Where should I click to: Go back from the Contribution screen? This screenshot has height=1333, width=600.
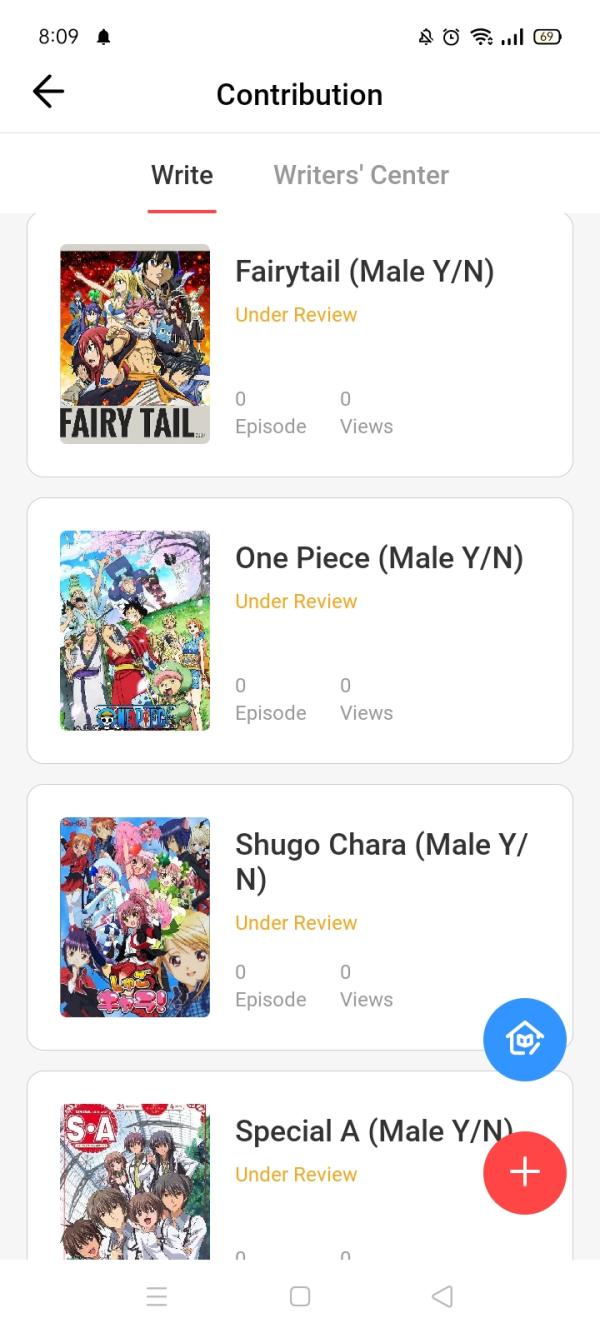tap(48, 93)
